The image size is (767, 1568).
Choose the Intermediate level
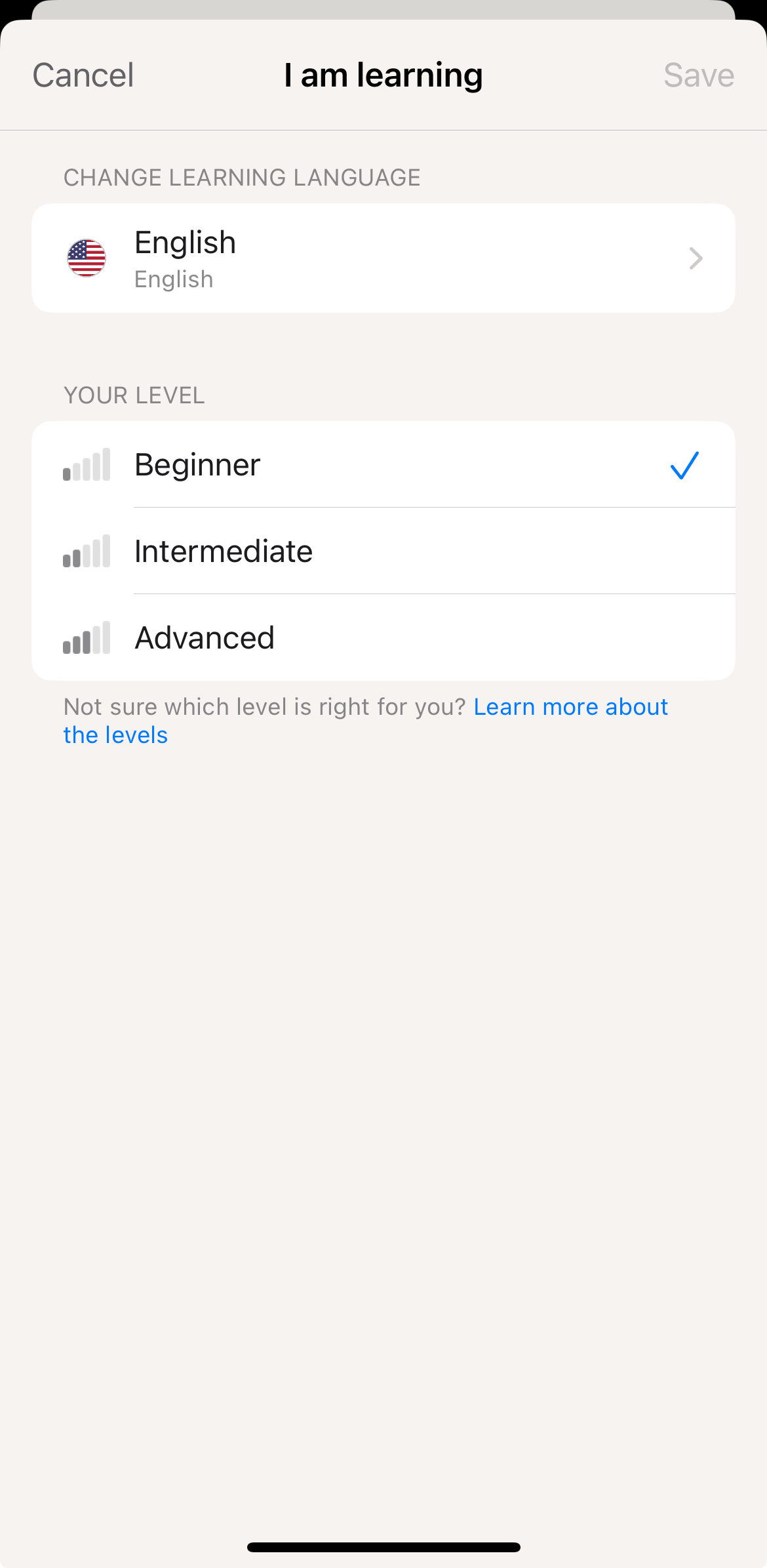383,551
